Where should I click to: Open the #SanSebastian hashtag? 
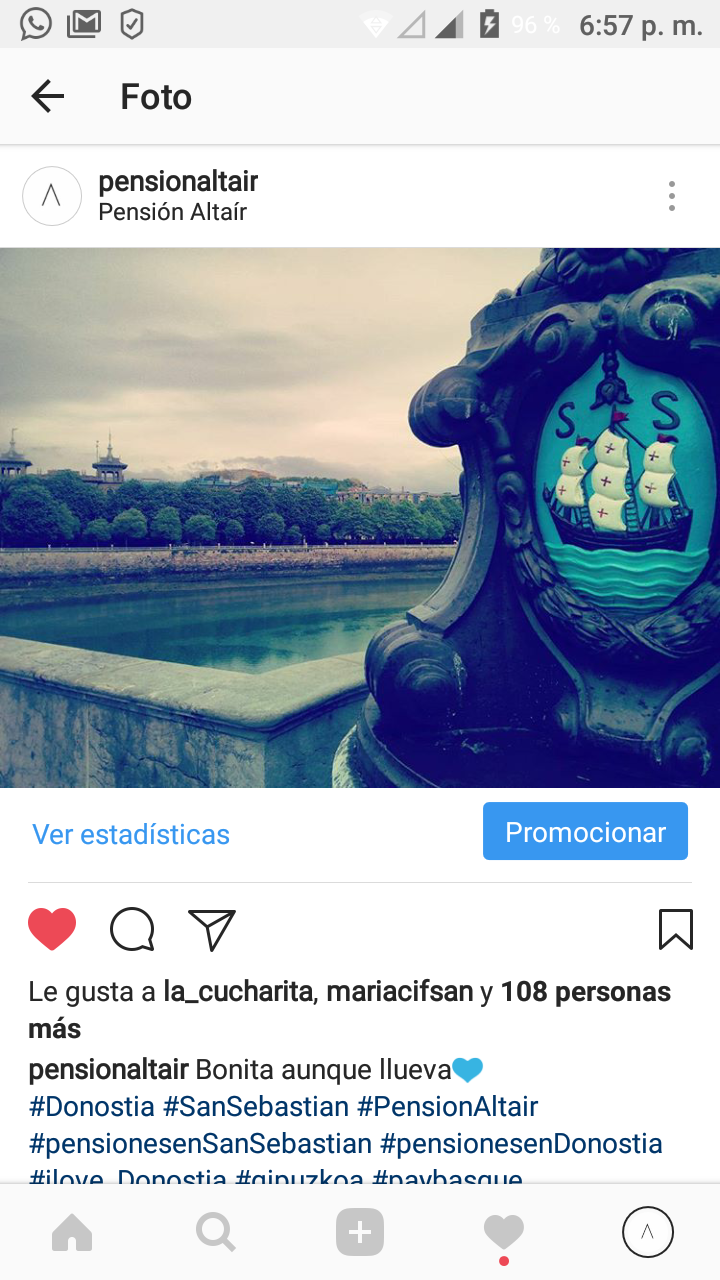256,1107
